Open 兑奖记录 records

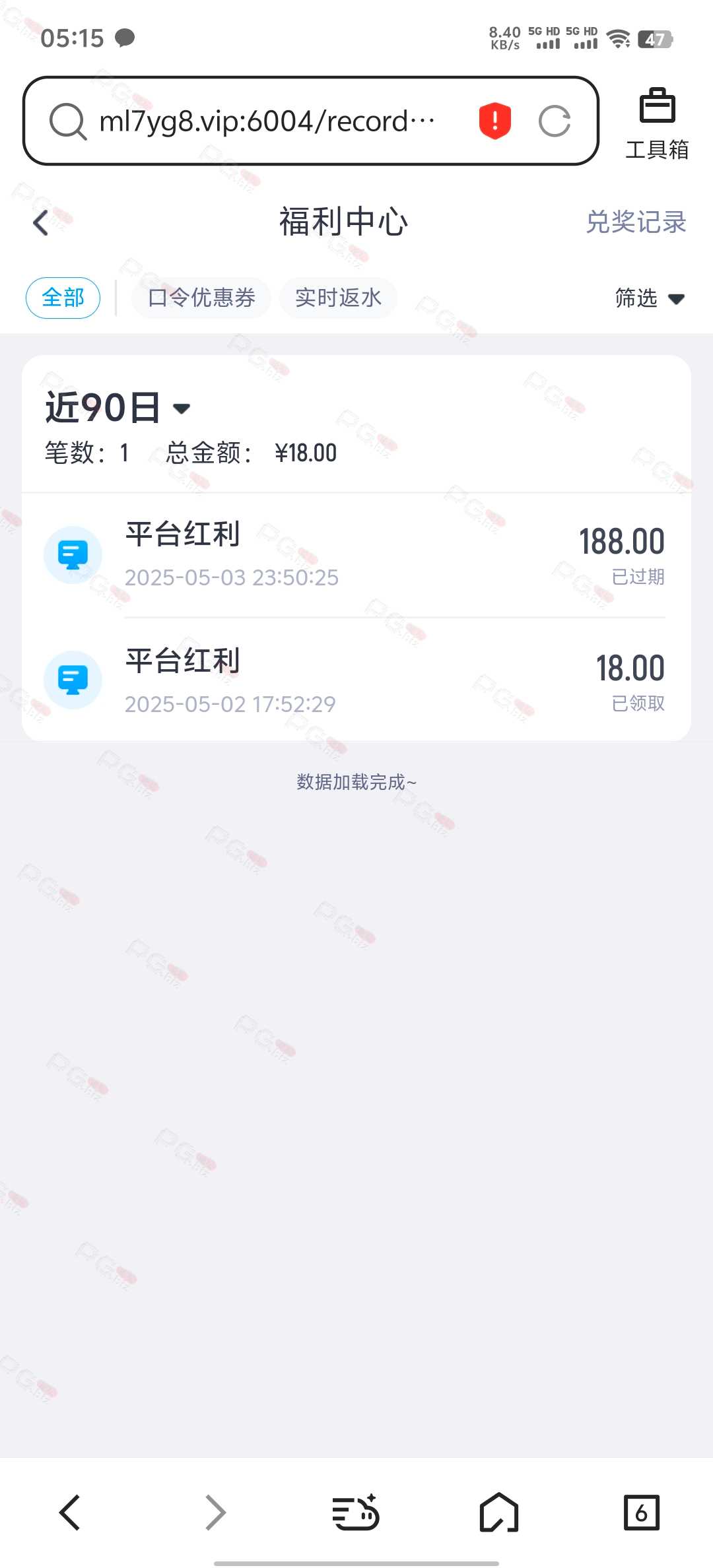tap(636, 222)
